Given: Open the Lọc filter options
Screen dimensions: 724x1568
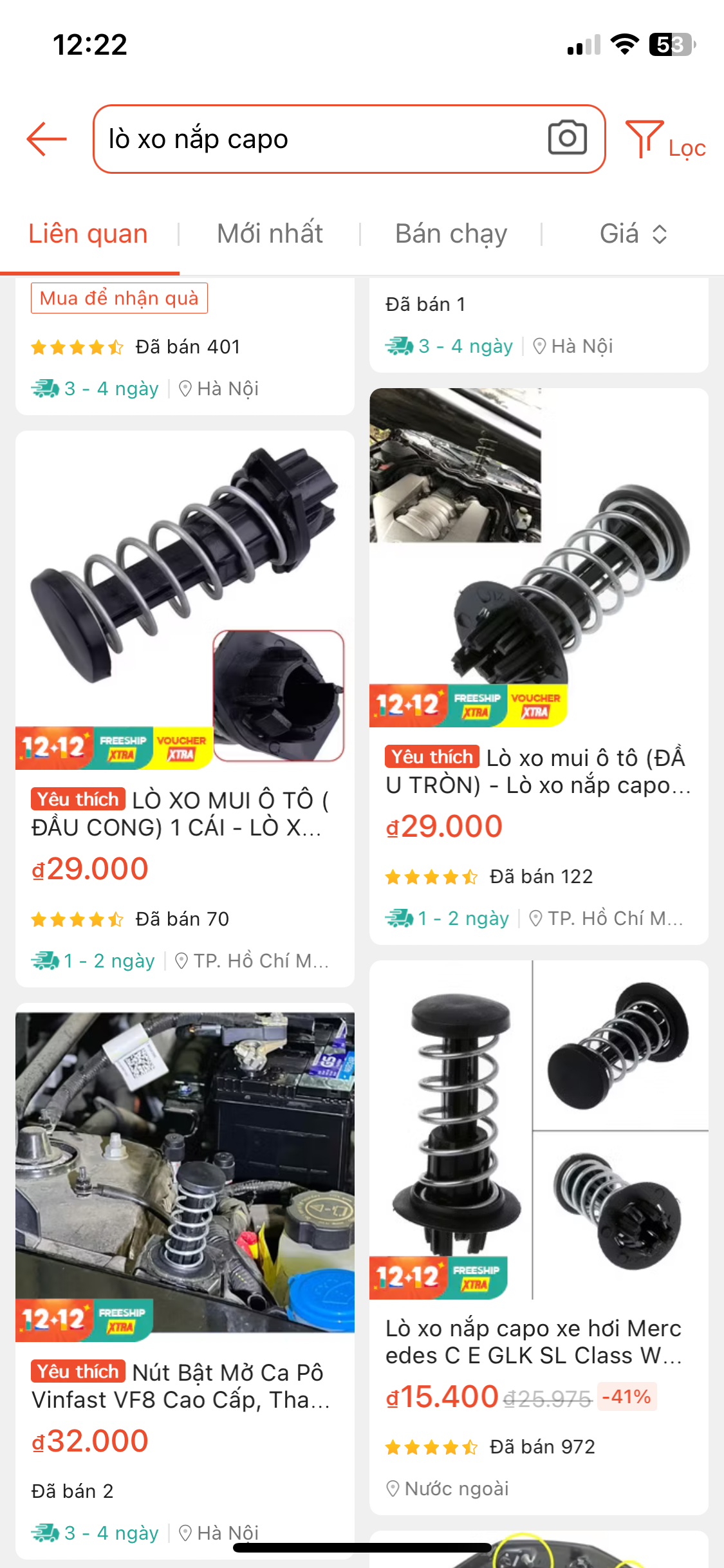Looking at the screenshot, I should point(665,140).
